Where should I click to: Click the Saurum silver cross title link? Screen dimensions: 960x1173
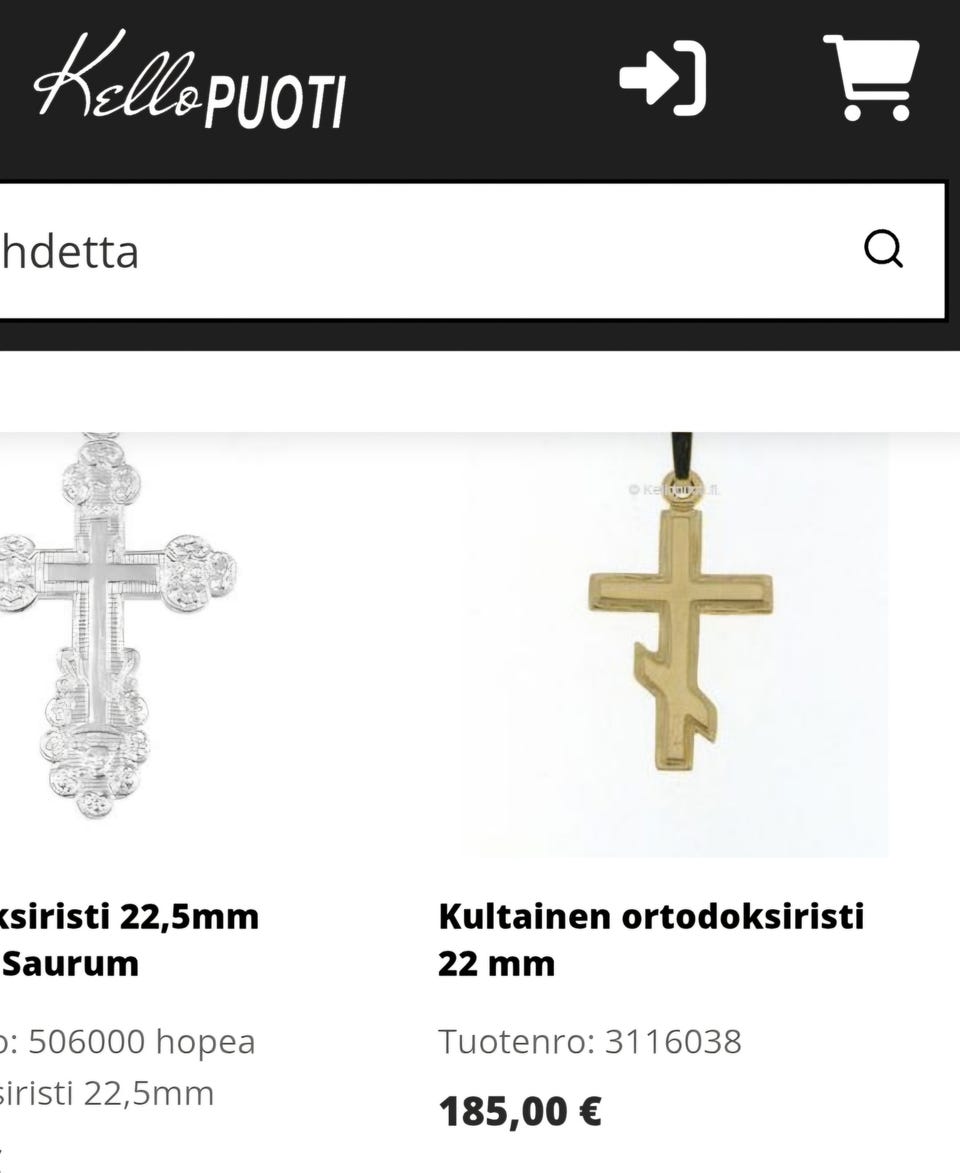coord(130,940)
